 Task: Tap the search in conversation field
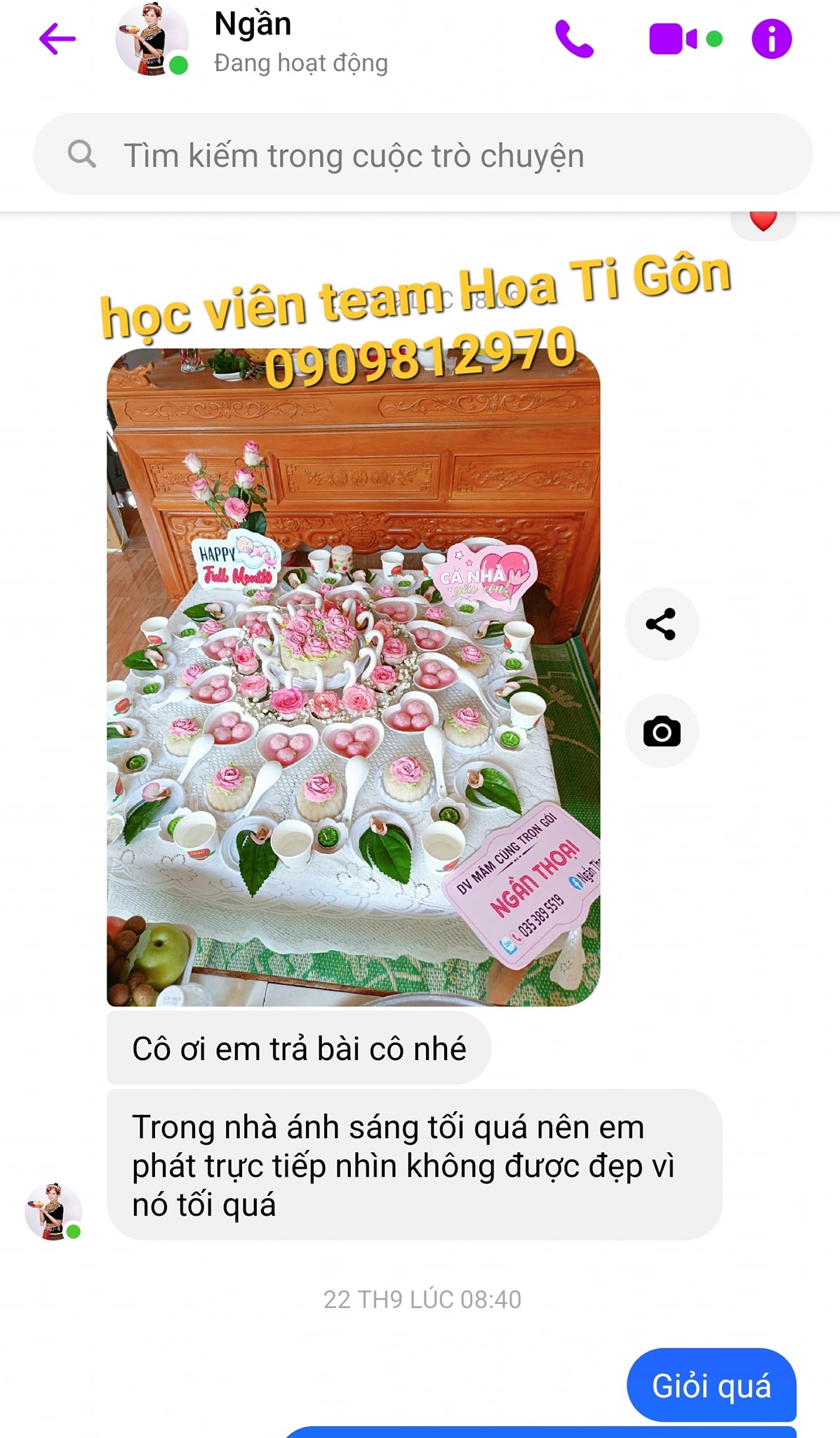[421, 155]
